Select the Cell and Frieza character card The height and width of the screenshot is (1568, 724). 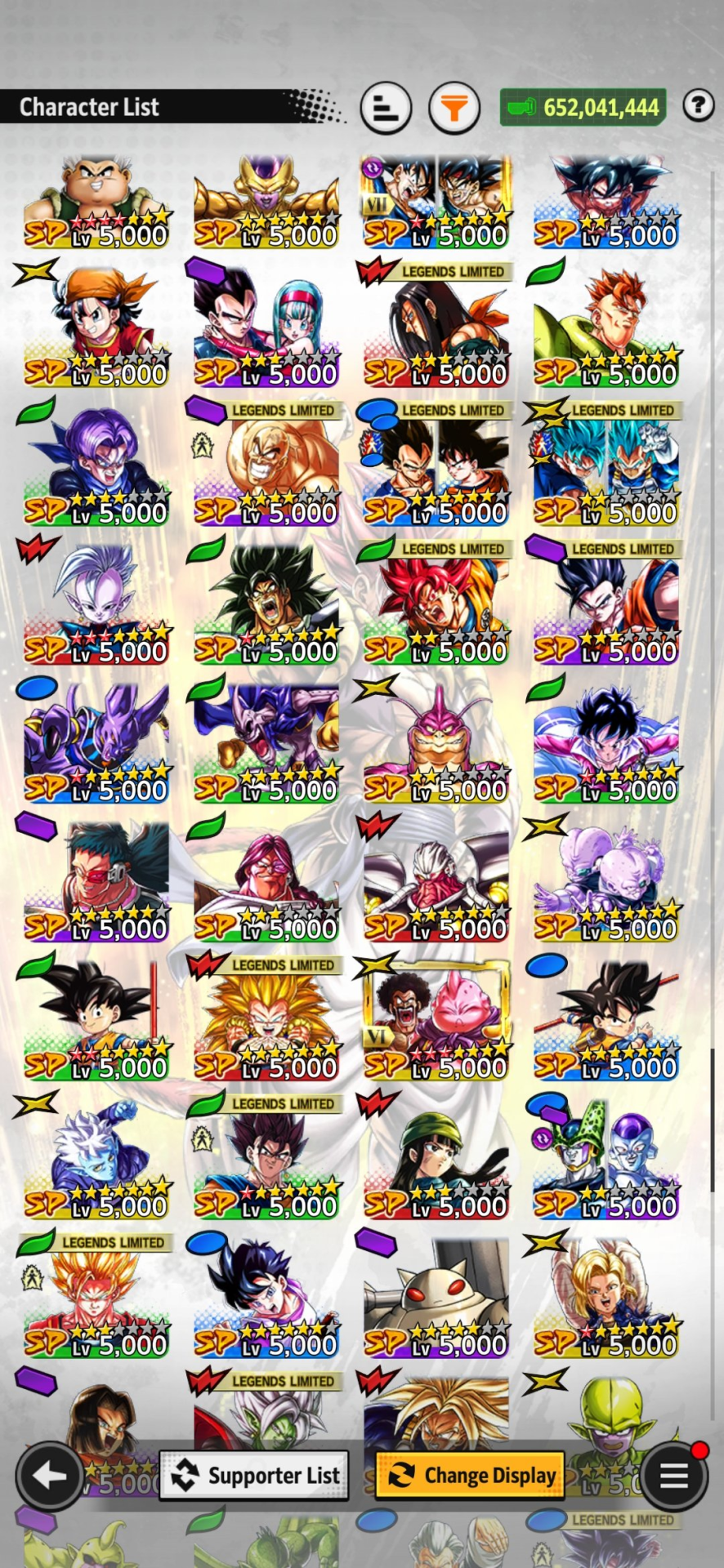(x=606, y=1160)
